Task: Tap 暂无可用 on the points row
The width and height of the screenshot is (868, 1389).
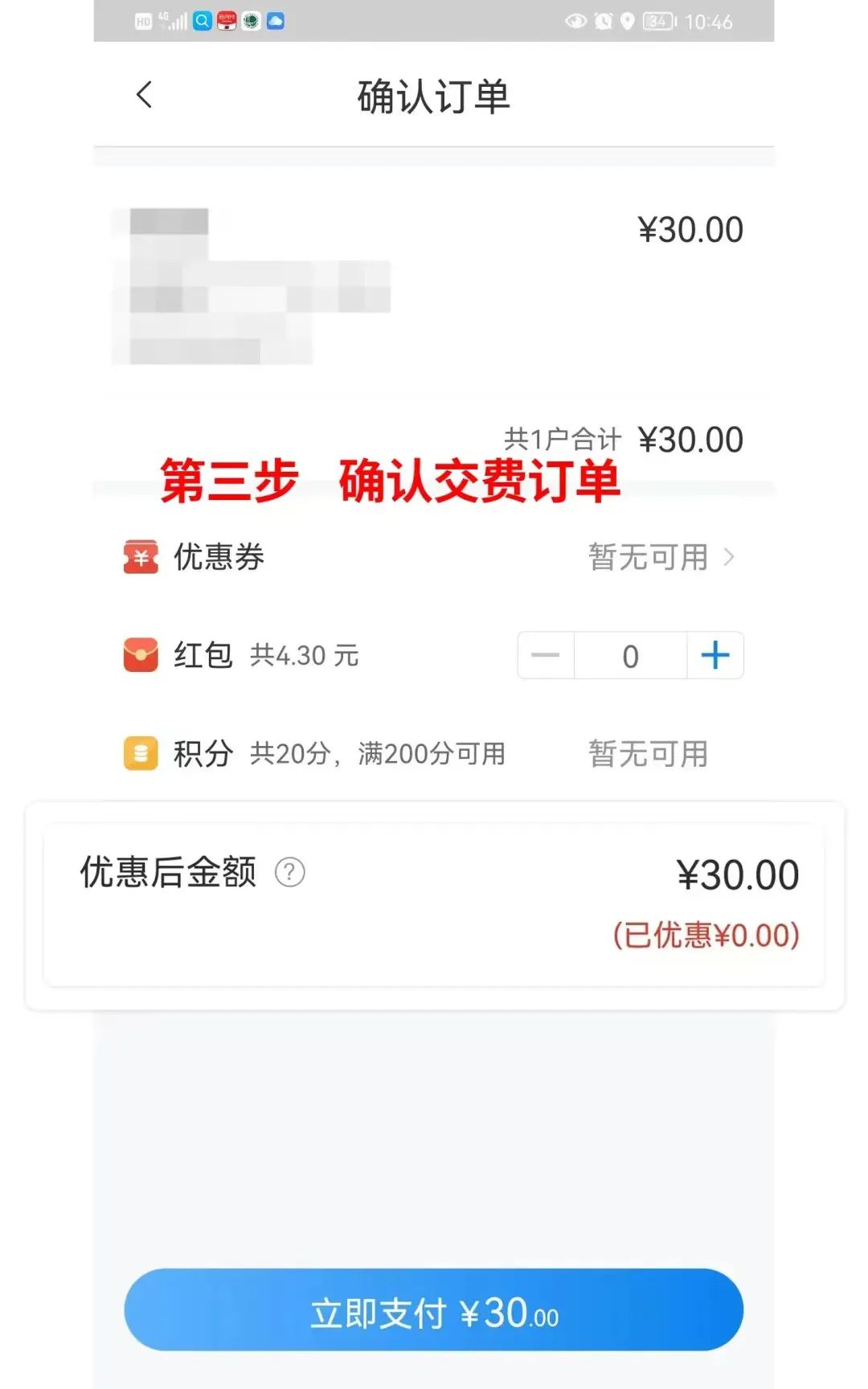Action: point(646,754)
